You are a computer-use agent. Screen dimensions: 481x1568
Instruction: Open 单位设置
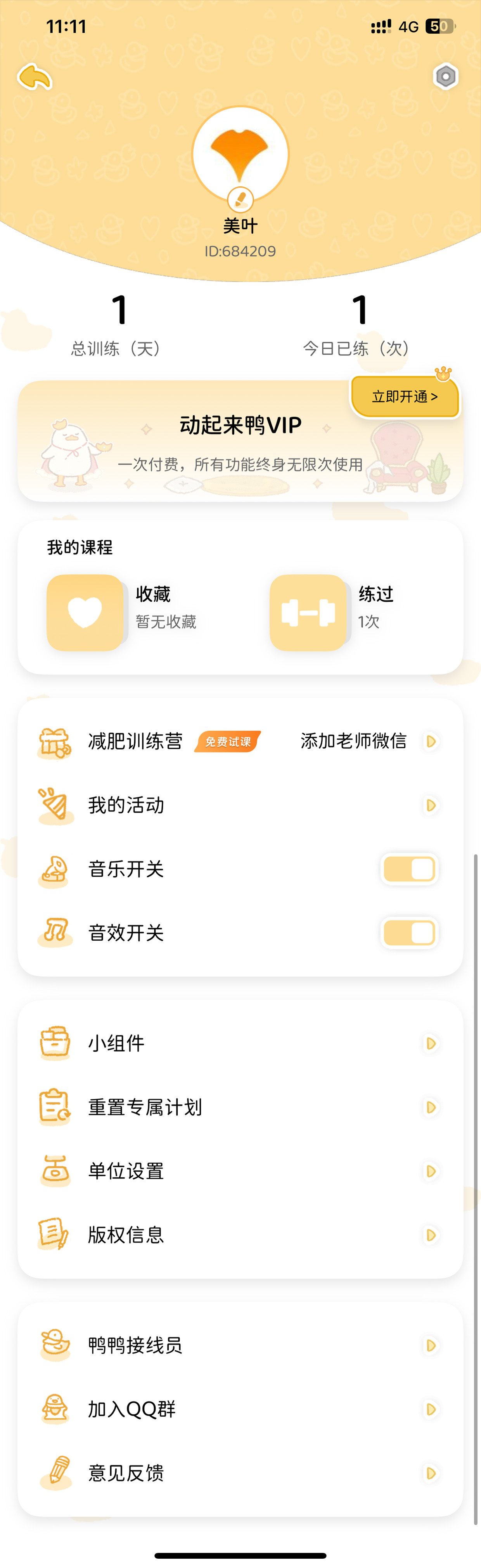click(x=240, y=1171)
